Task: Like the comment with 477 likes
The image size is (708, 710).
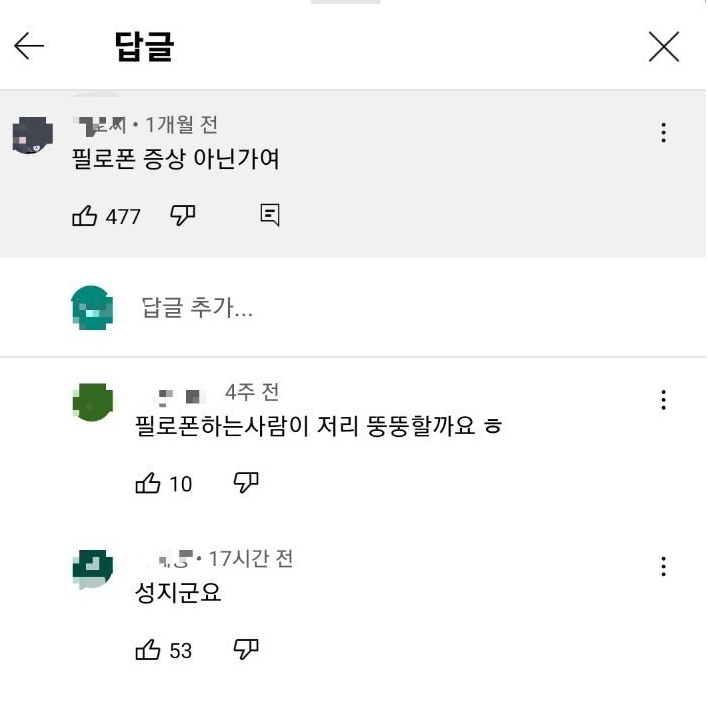Action: 85,216
